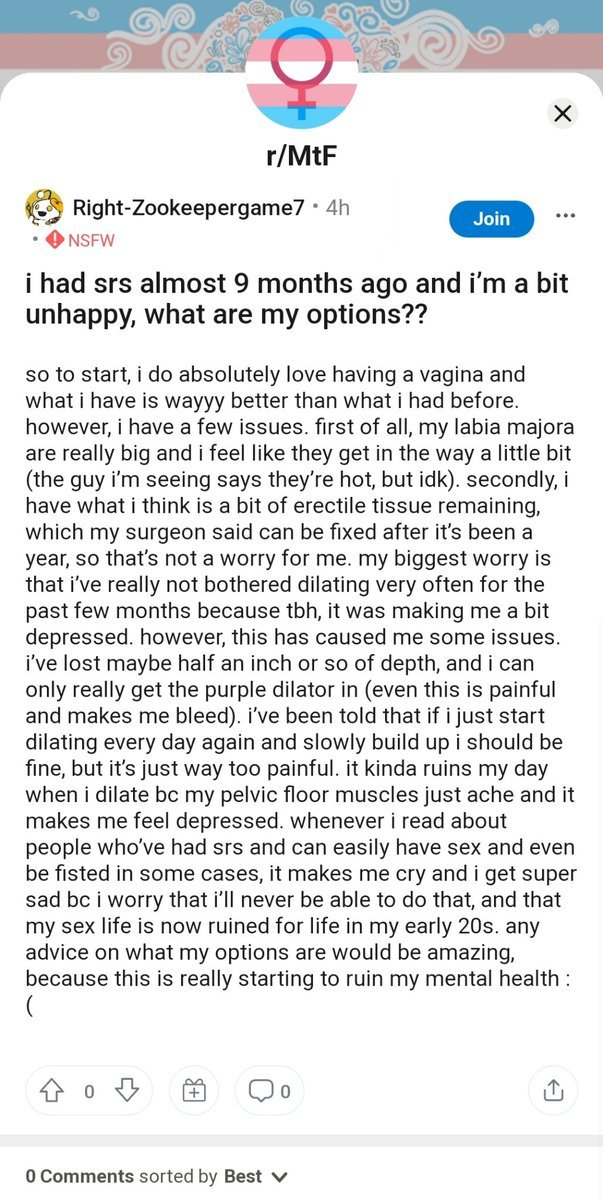Give an award to this post
The height and width of the screenshot is (1200, 603).
[x=193, y=1092]
